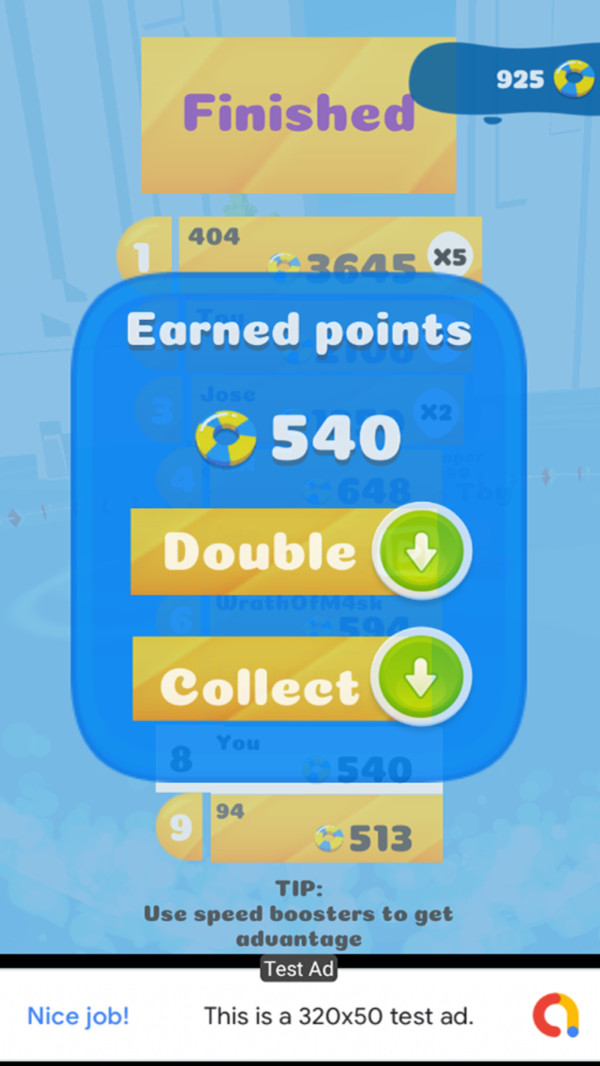
Task: Double the earned points
Action: pyautogui.click(x=300, y=551)
